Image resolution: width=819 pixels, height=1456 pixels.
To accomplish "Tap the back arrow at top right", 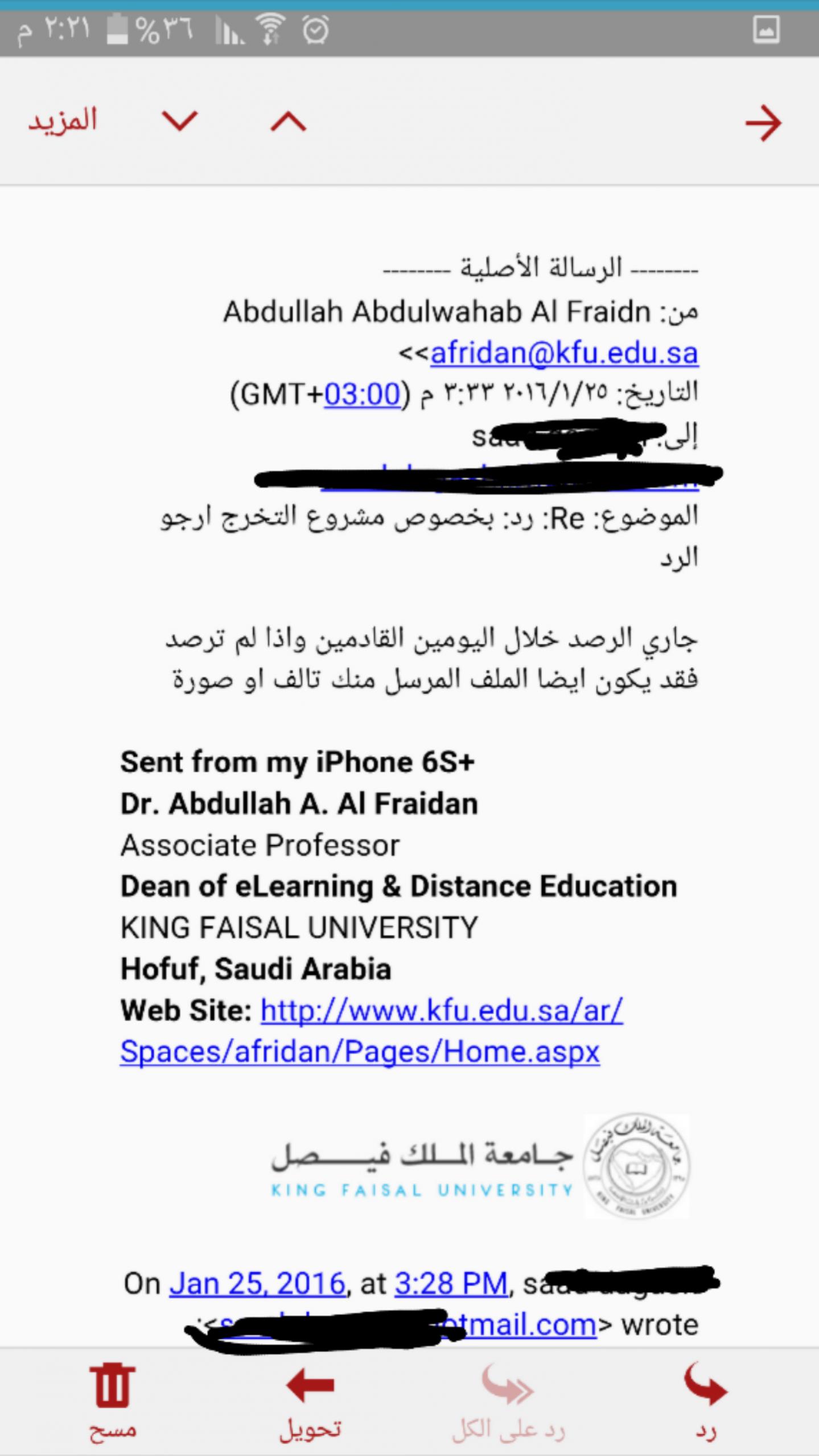I will point(763,123).
